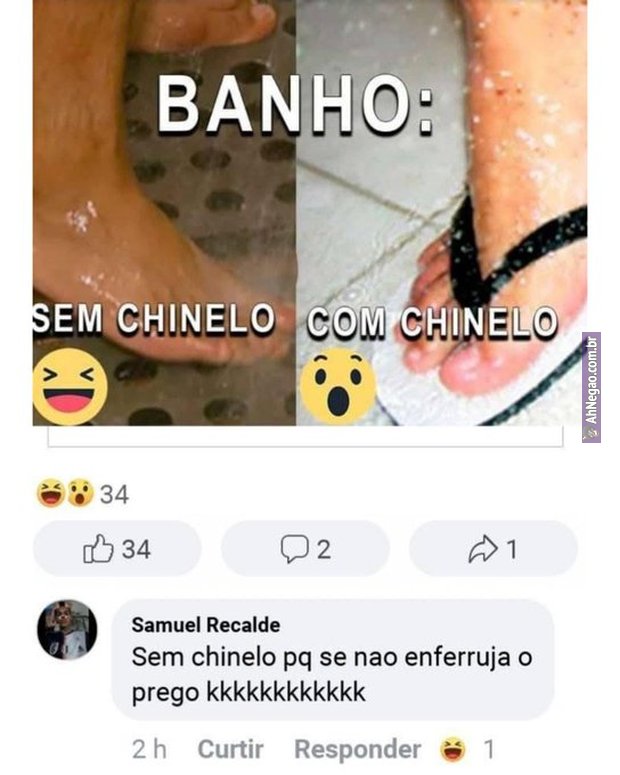Share the post via arrow button

[x=493, y=549]
